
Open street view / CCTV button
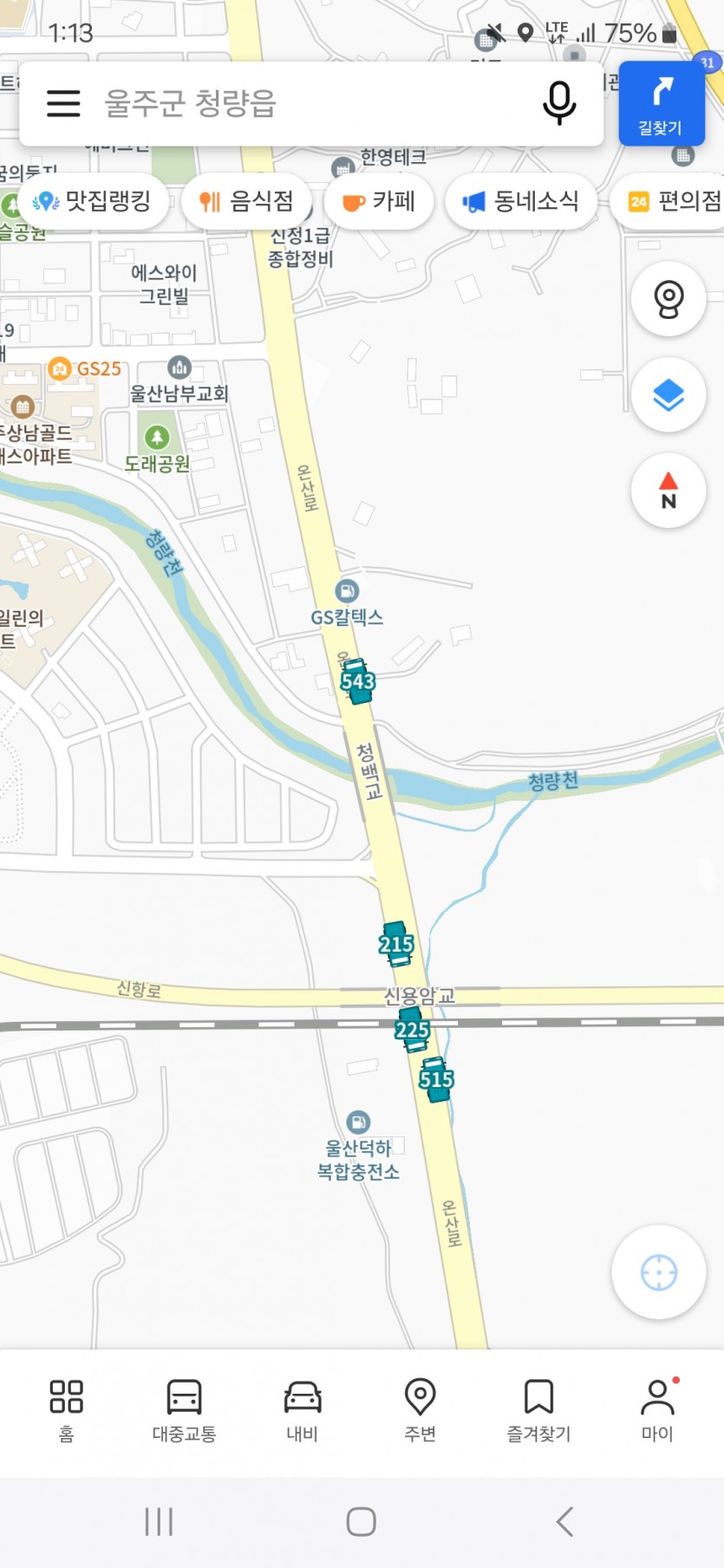click(669, 299)
